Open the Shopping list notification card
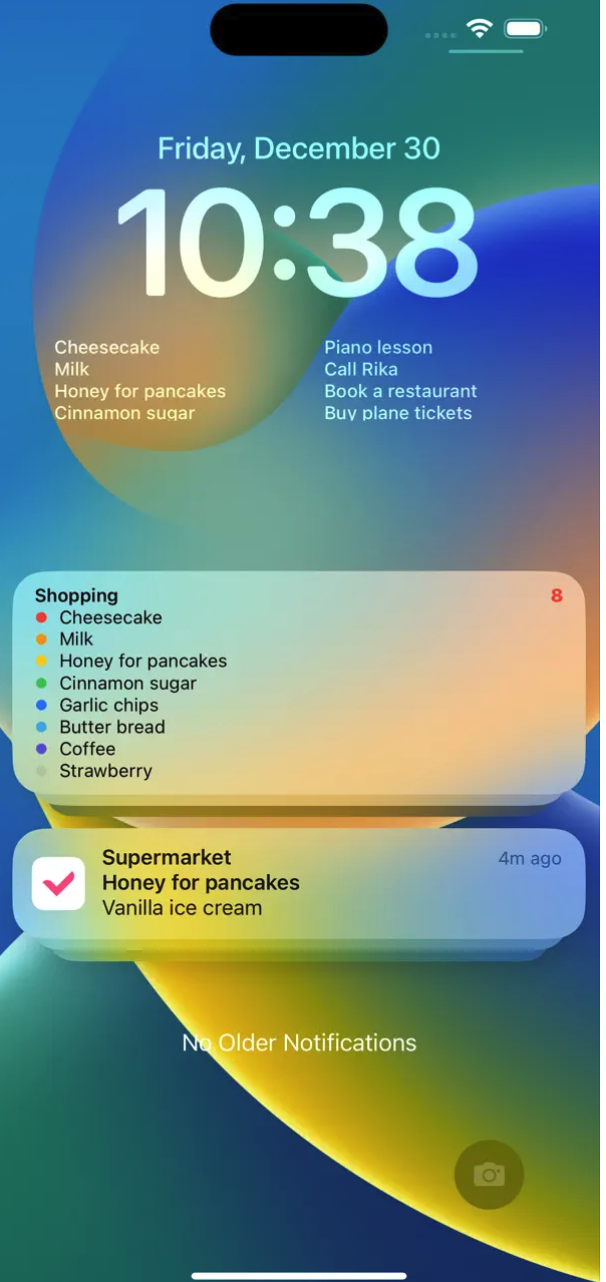The height and width of the screenshot is (1282, 606). tap(298, 682)
